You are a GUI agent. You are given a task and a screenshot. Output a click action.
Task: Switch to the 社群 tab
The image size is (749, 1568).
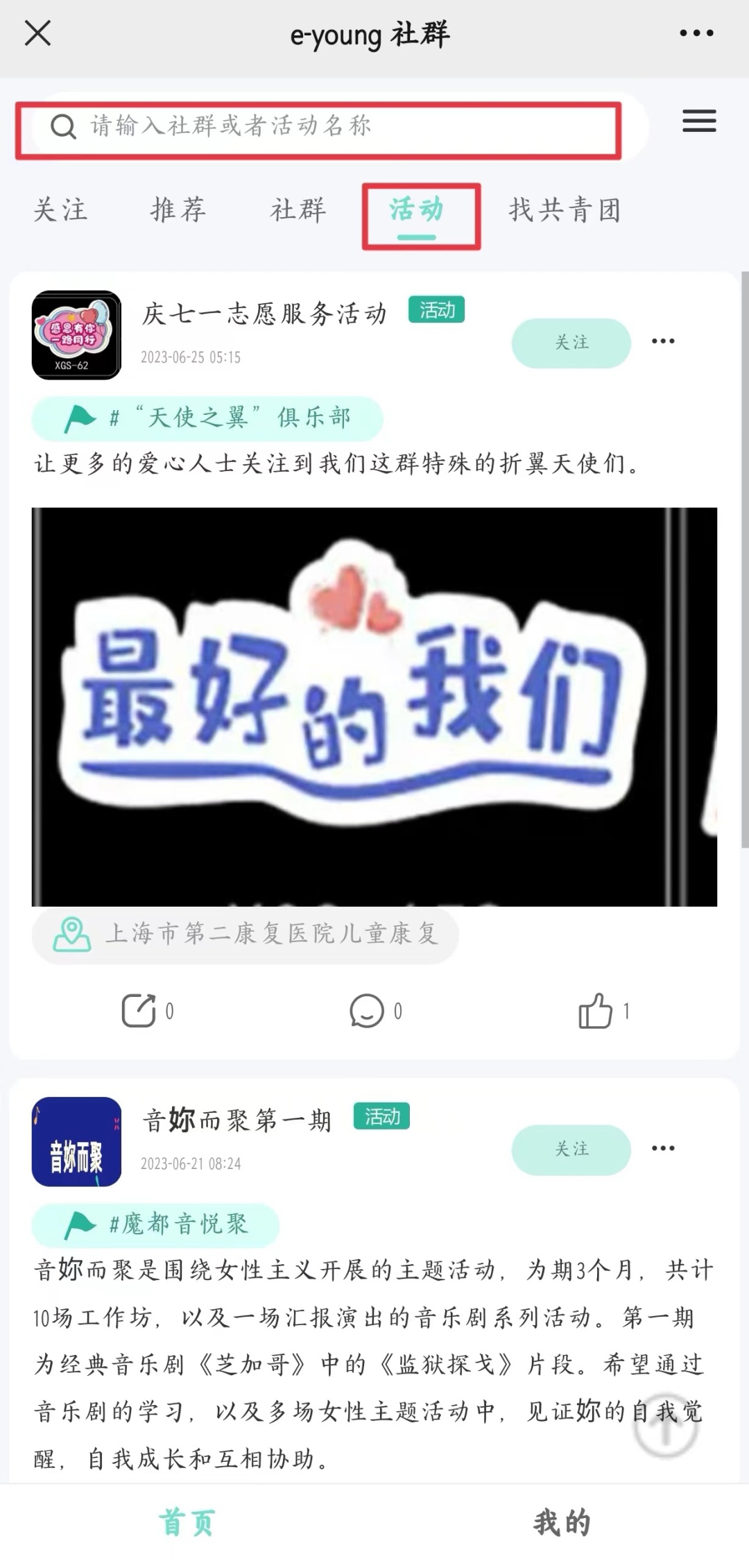298,210
